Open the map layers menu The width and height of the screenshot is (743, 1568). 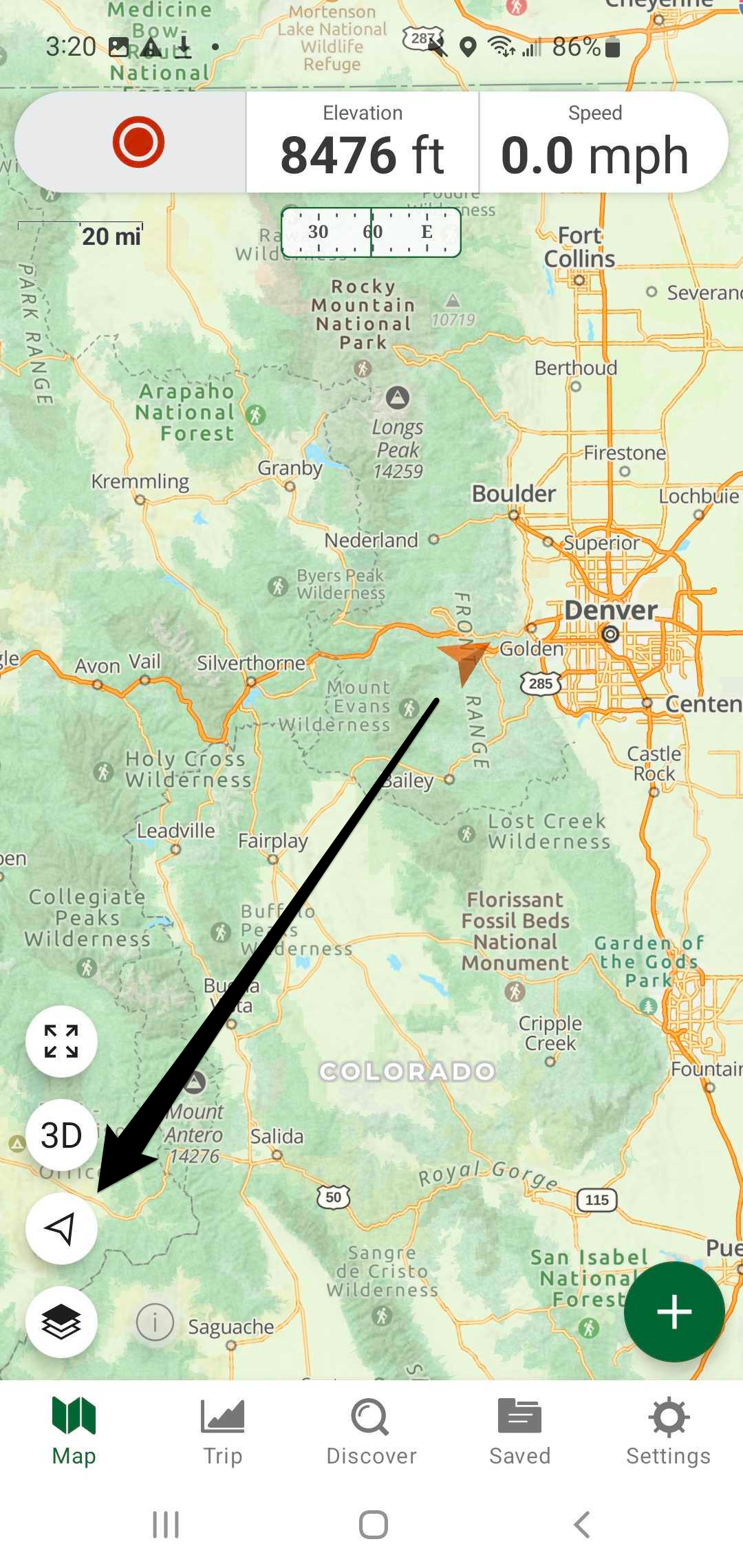click(61, 1322)
